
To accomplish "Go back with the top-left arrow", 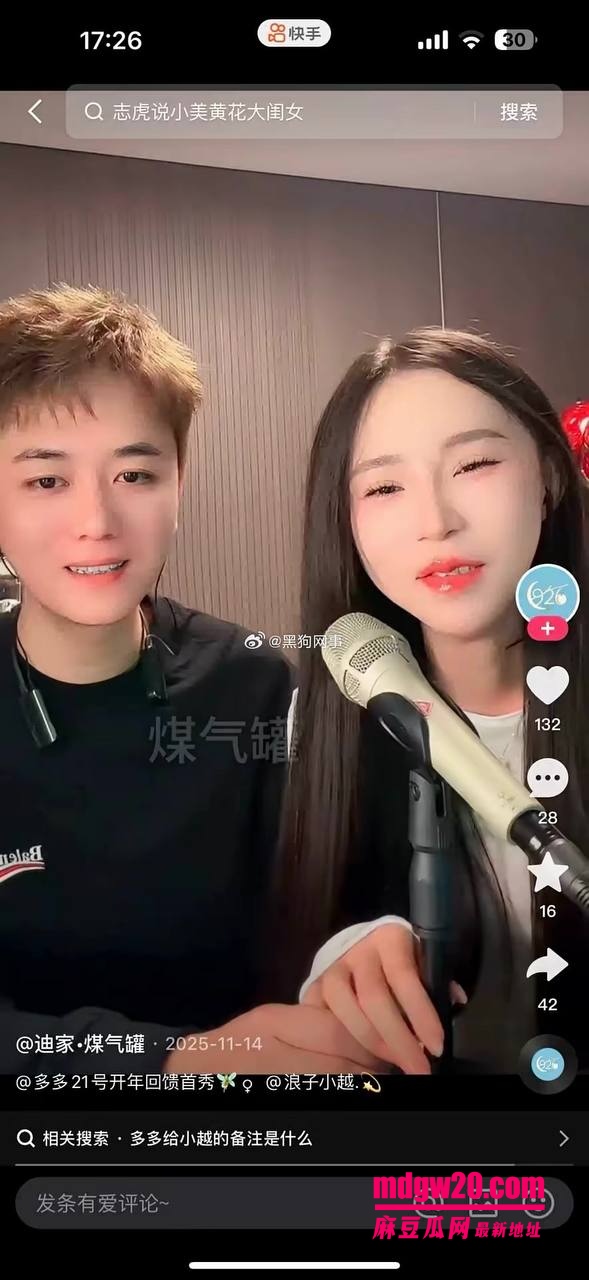I will (x=35, y=111).
